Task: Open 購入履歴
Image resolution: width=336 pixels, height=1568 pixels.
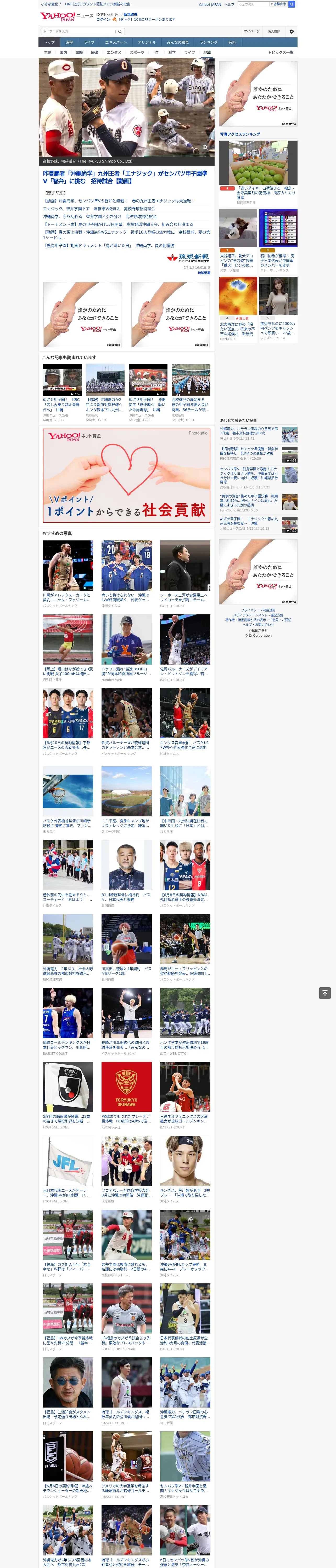Action: 274,31
